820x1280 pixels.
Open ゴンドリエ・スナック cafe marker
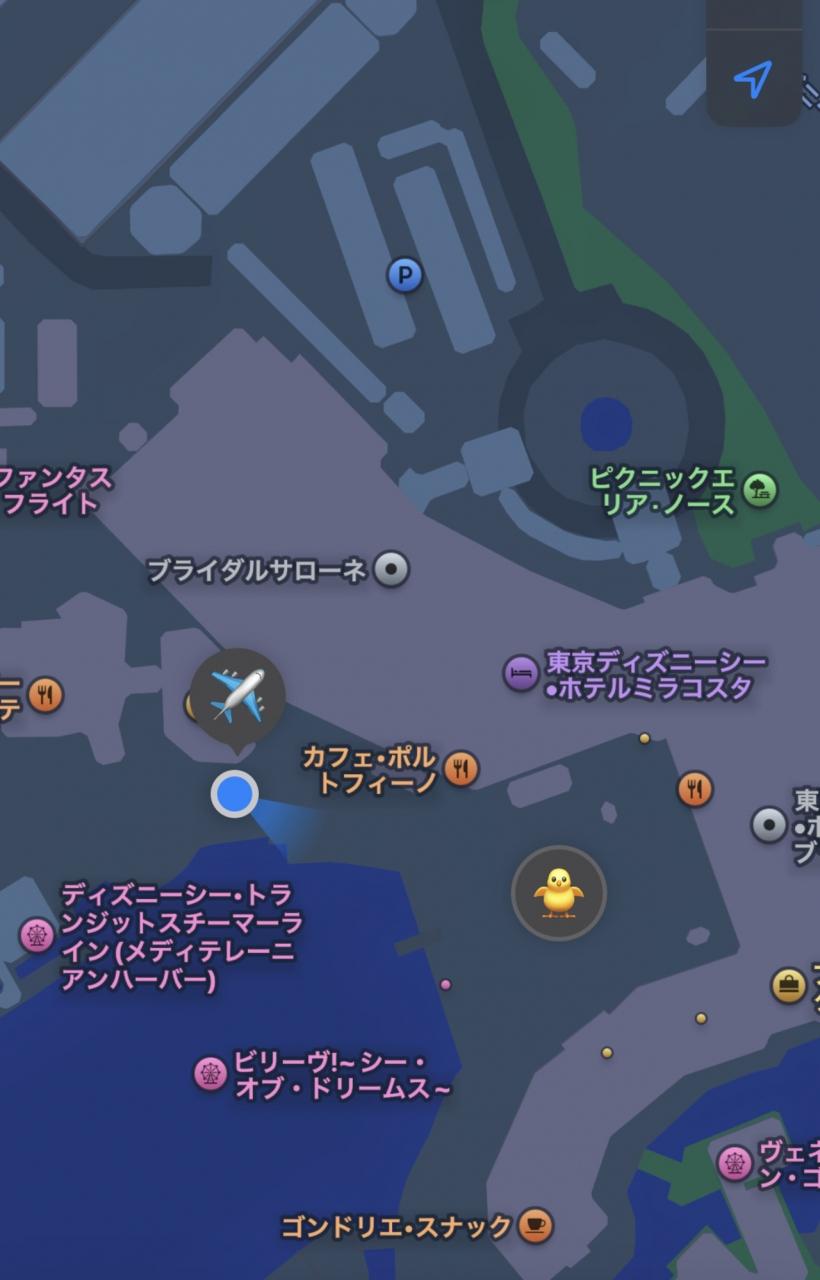pyautogui.click(x=535, y=1225)
